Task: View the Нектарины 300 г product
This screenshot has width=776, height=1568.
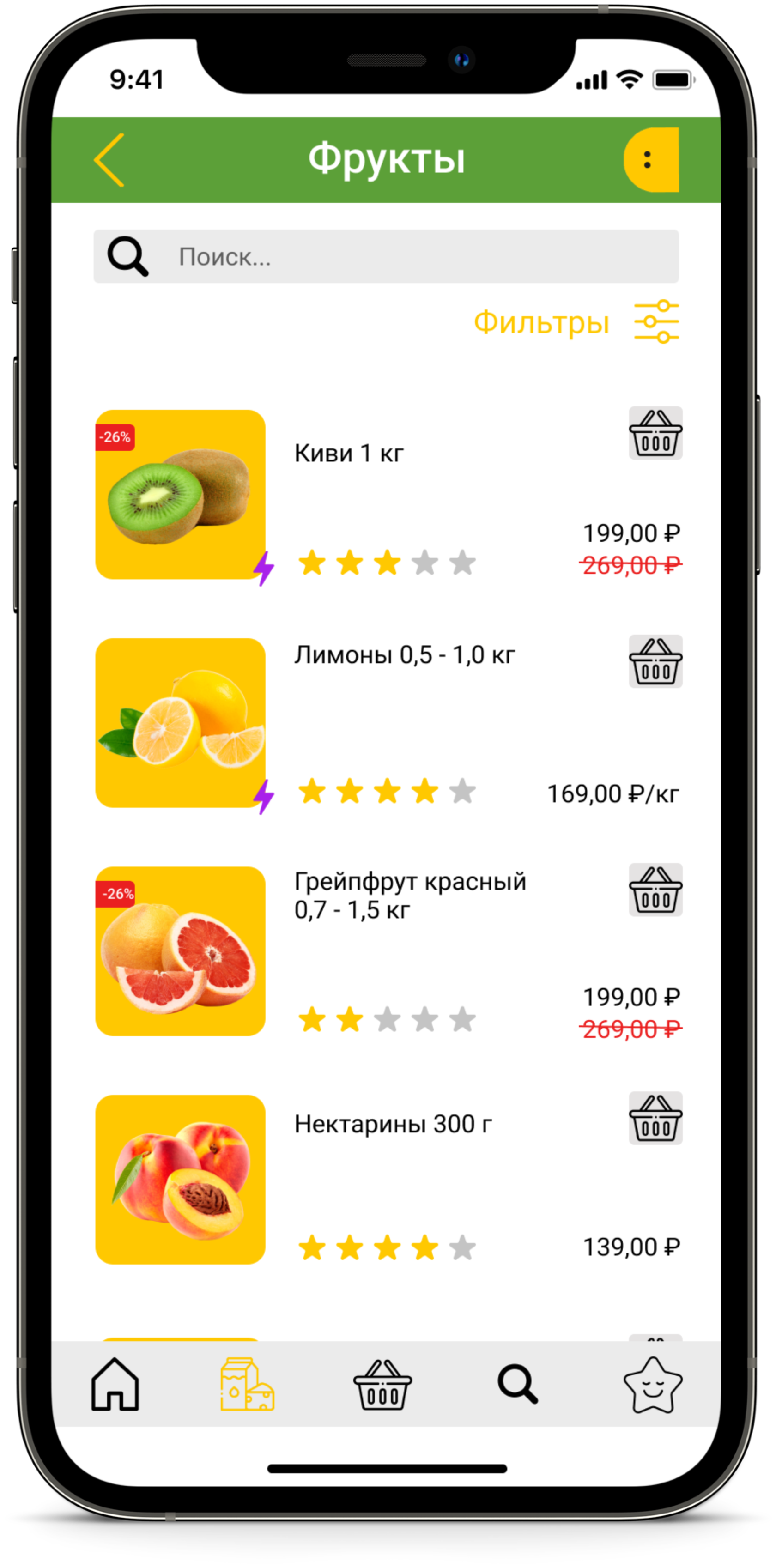Action: (x=180, y=1180)
